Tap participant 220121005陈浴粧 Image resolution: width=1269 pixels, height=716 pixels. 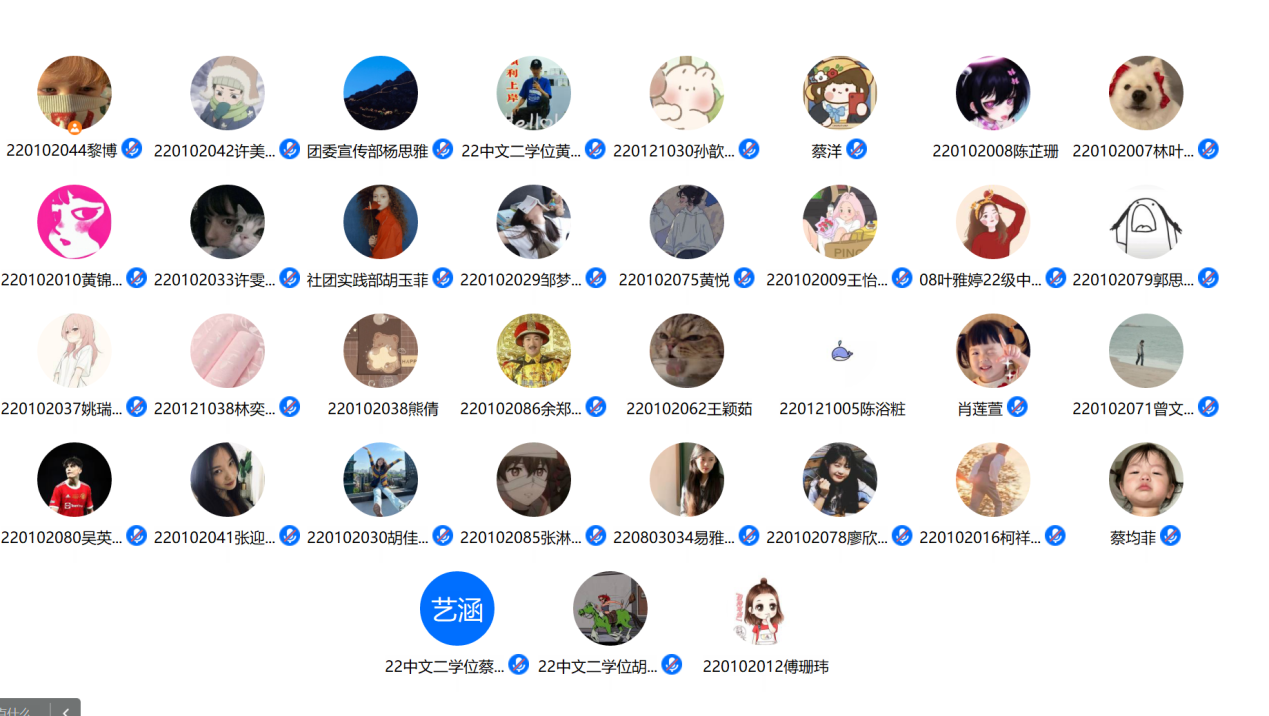click(839, 351)
